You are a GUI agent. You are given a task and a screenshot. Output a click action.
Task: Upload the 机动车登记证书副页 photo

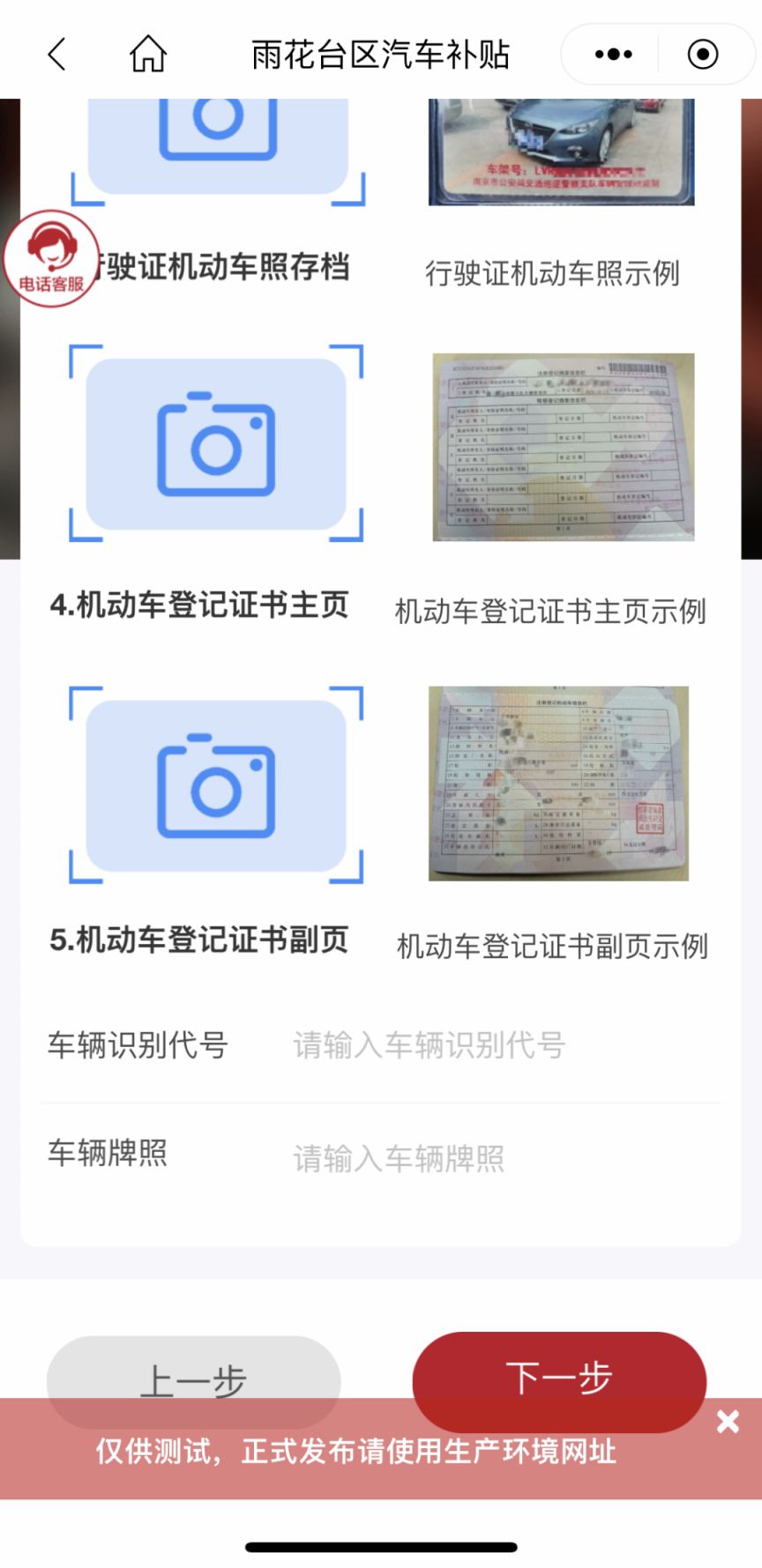coord(216,785)
